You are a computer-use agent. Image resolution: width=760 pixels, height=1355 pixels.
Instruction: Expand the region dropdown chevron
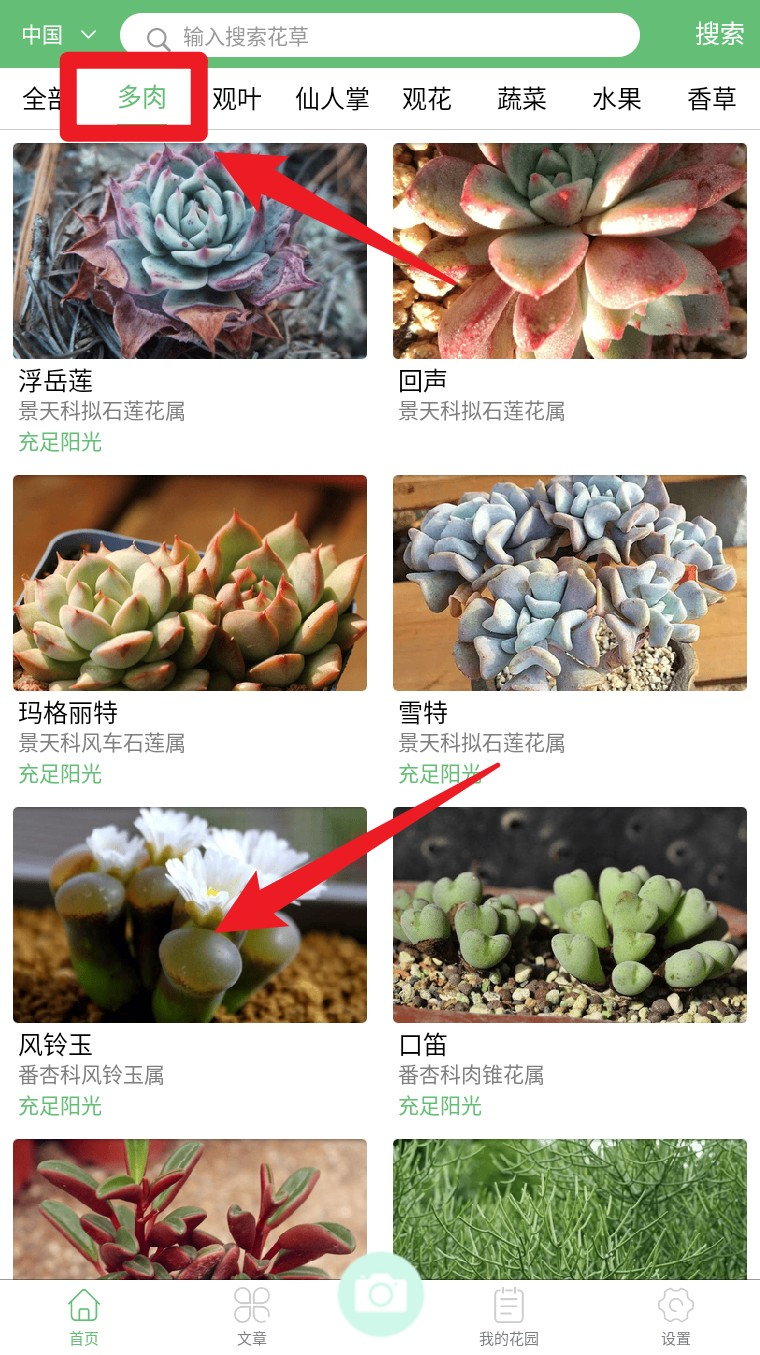(x=88, y=35)
